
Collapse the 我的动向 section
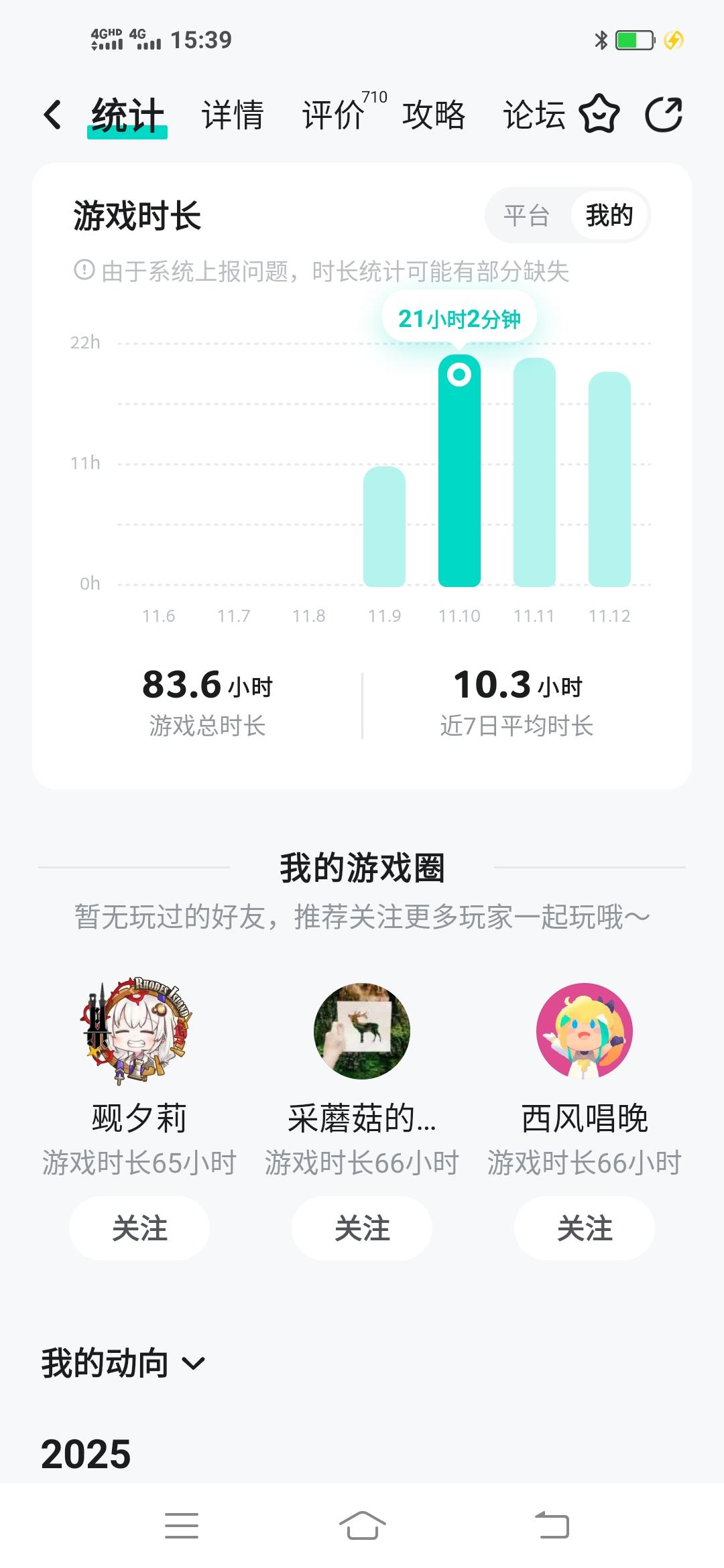[193, 1363]
